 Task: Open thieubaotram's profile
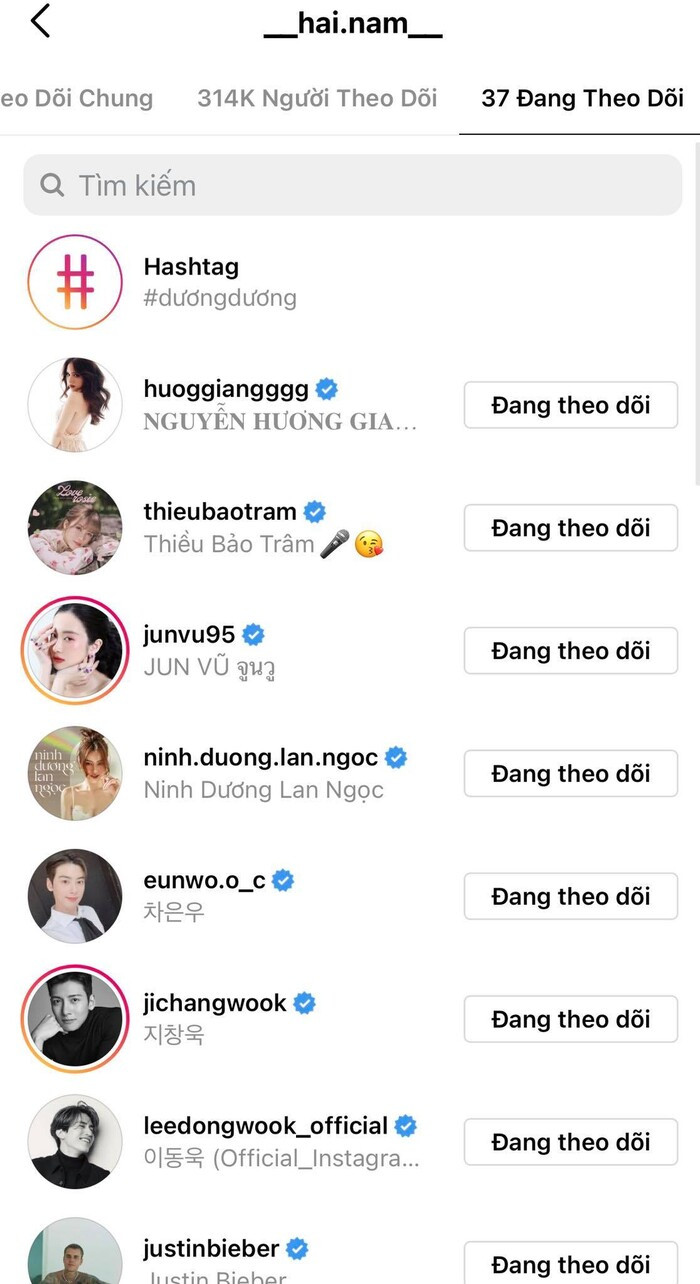click(x=220, y=512)
